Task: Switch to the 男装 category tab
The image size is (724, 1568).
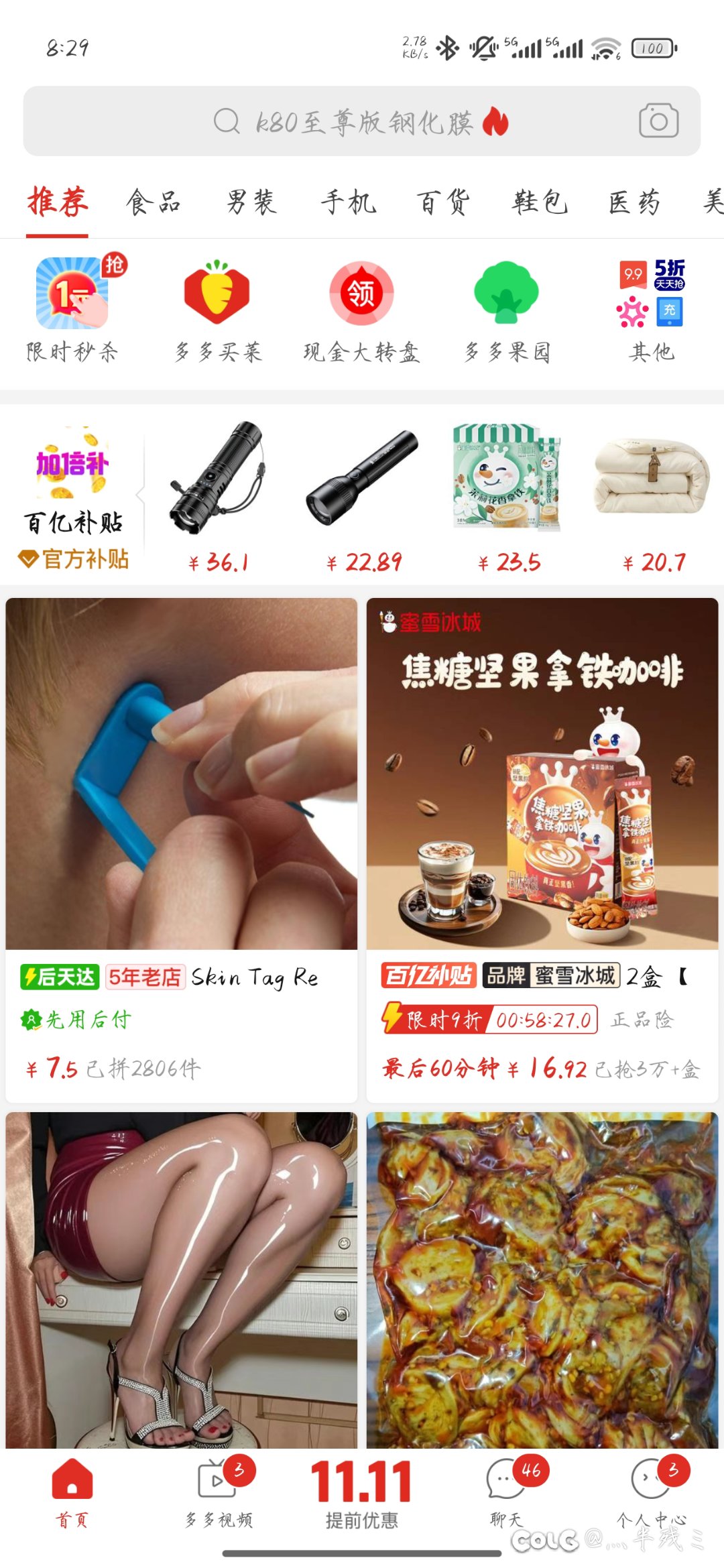Action: coord(251,202)
